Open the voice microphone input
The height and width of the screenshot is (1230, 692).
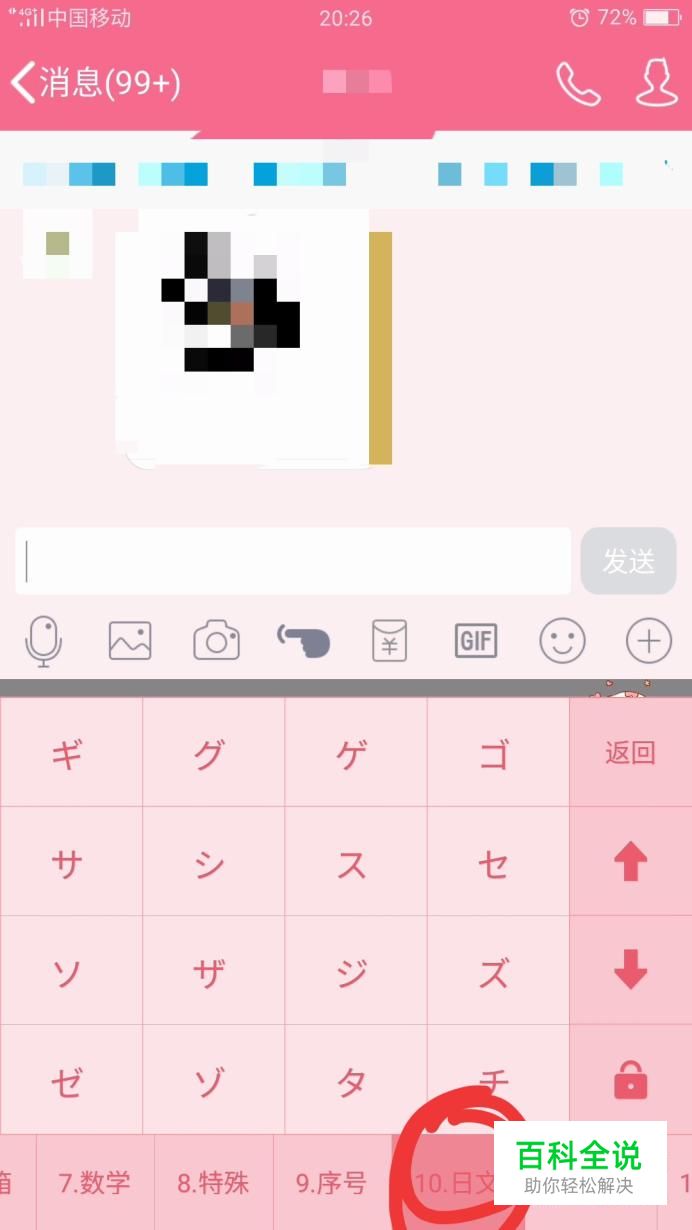43,641
